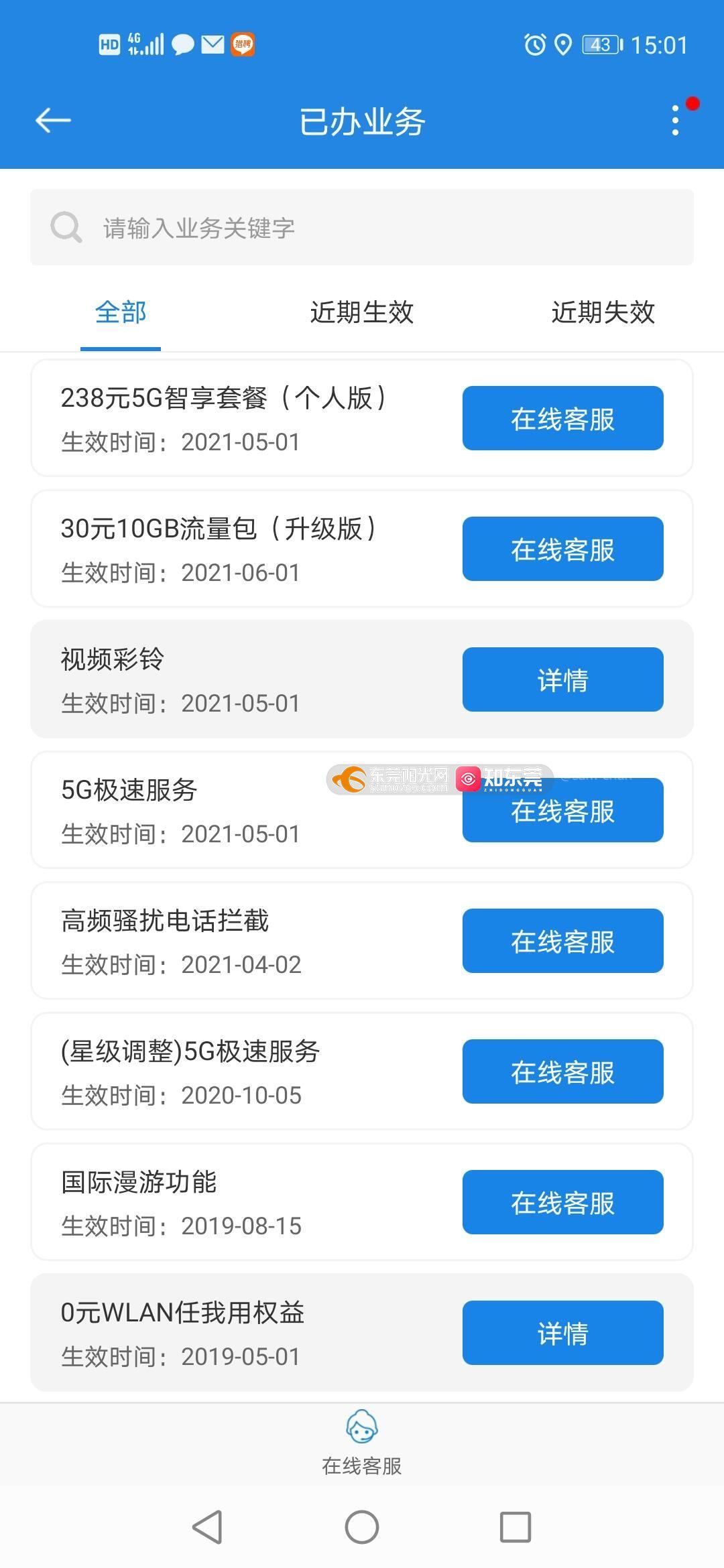Switch to the 近期失效 tab
The width and height of the screenshot is (724, 1568).
coord(603,312)
